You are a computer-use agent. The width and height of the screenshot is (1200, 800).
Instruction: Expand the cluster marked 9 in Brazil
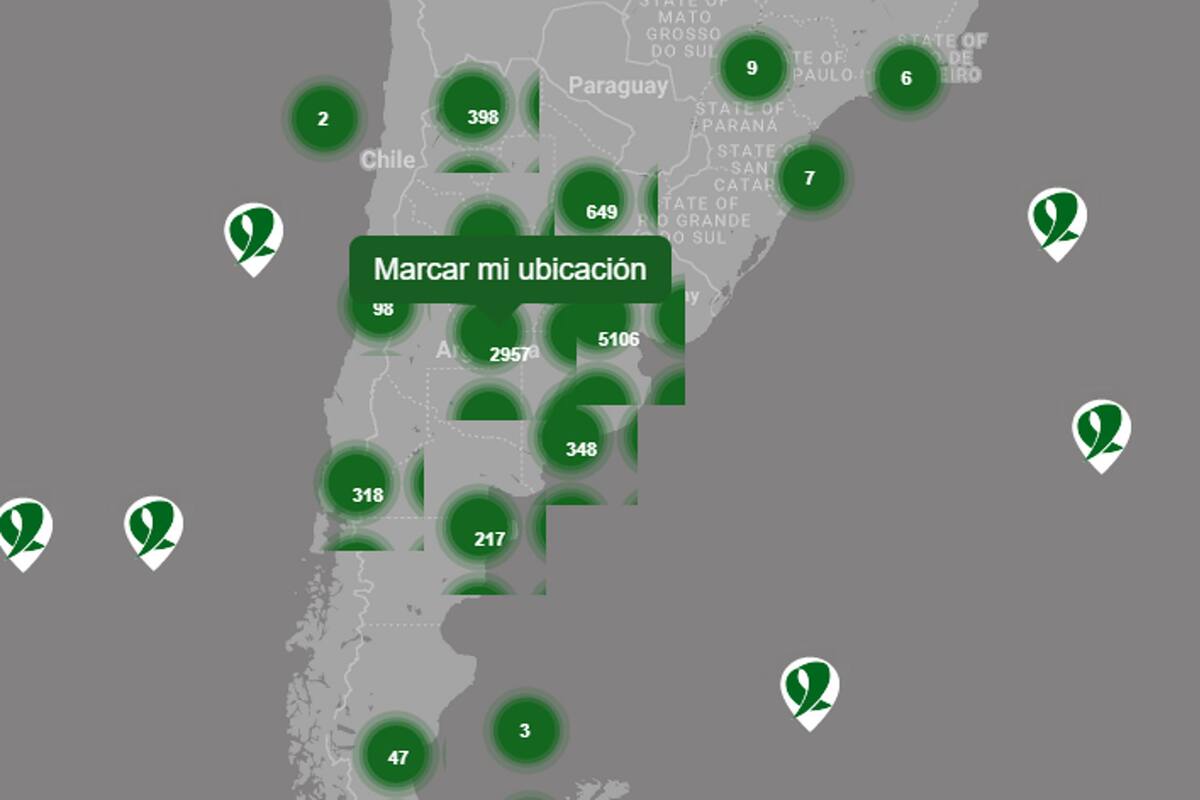(x=752, y=68)
